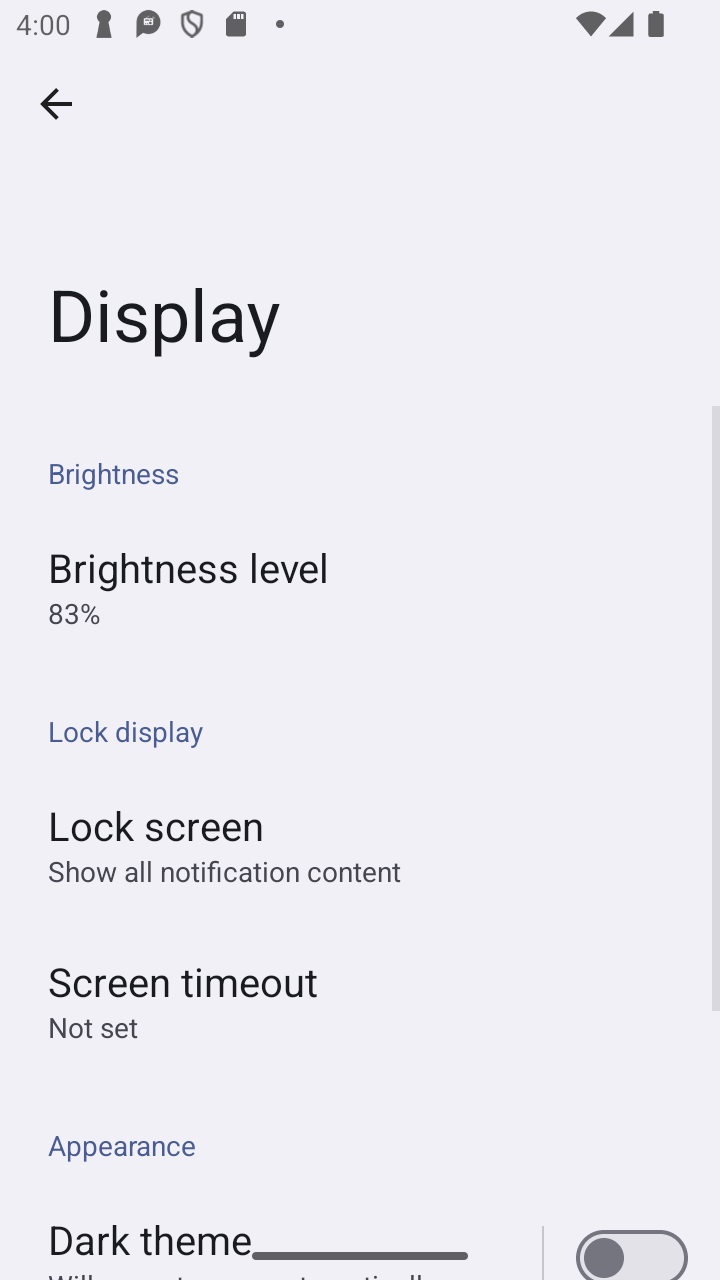Open Lock screen settings
Screen dimensions: 720x1280
360,846
